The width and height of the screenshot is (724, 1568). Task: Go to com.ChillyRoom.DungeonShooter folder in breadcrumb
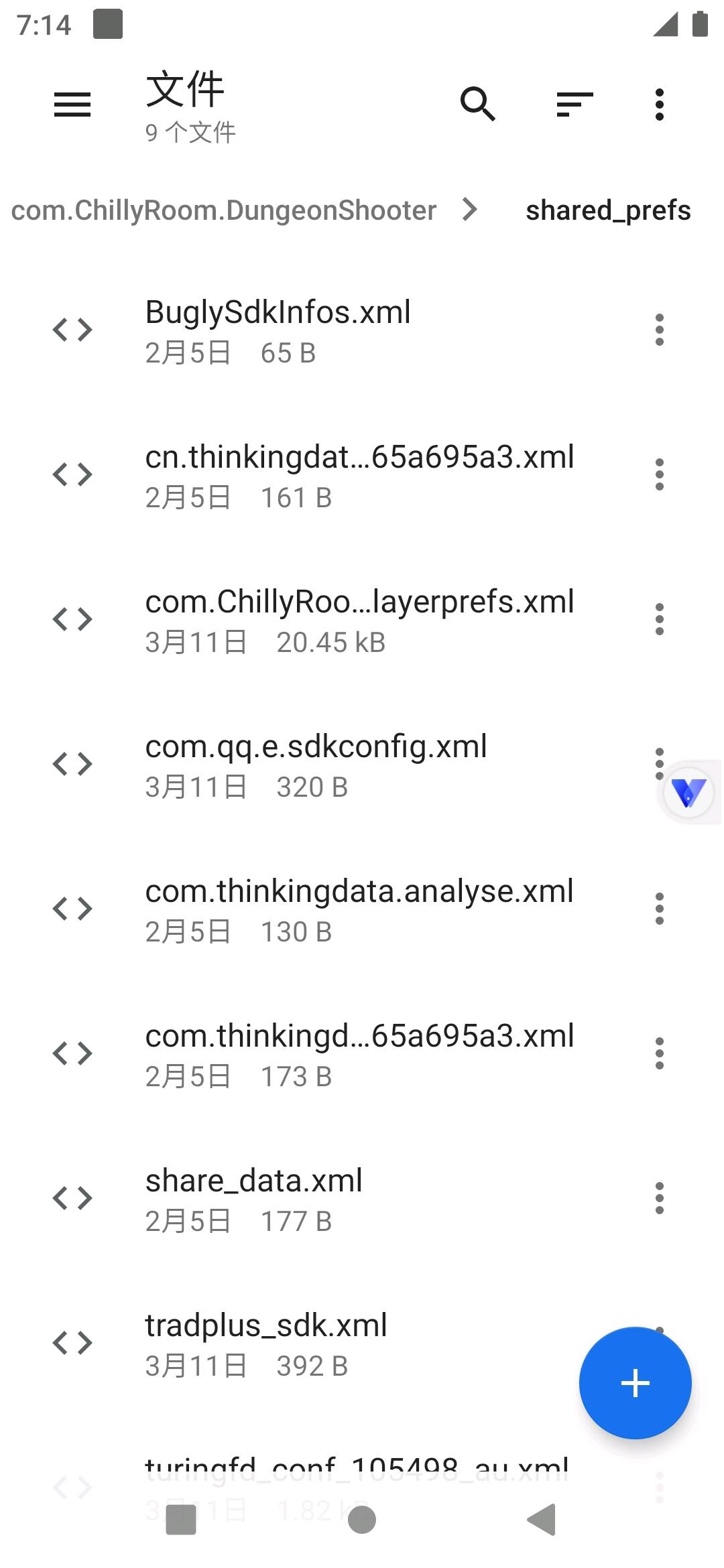[x=224, y=210]
